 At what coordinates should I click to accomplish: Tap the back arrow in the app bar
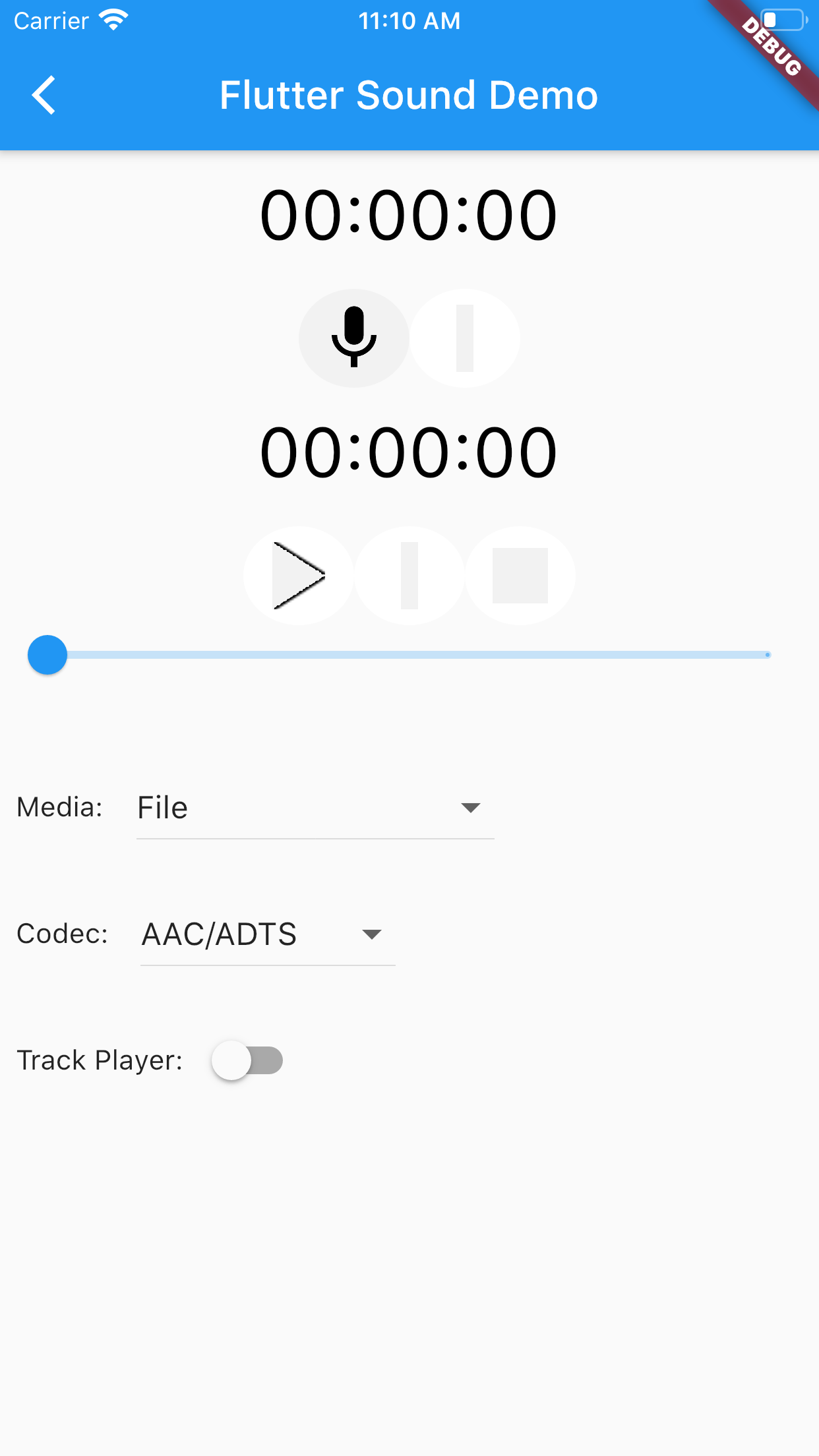[44, 95]
